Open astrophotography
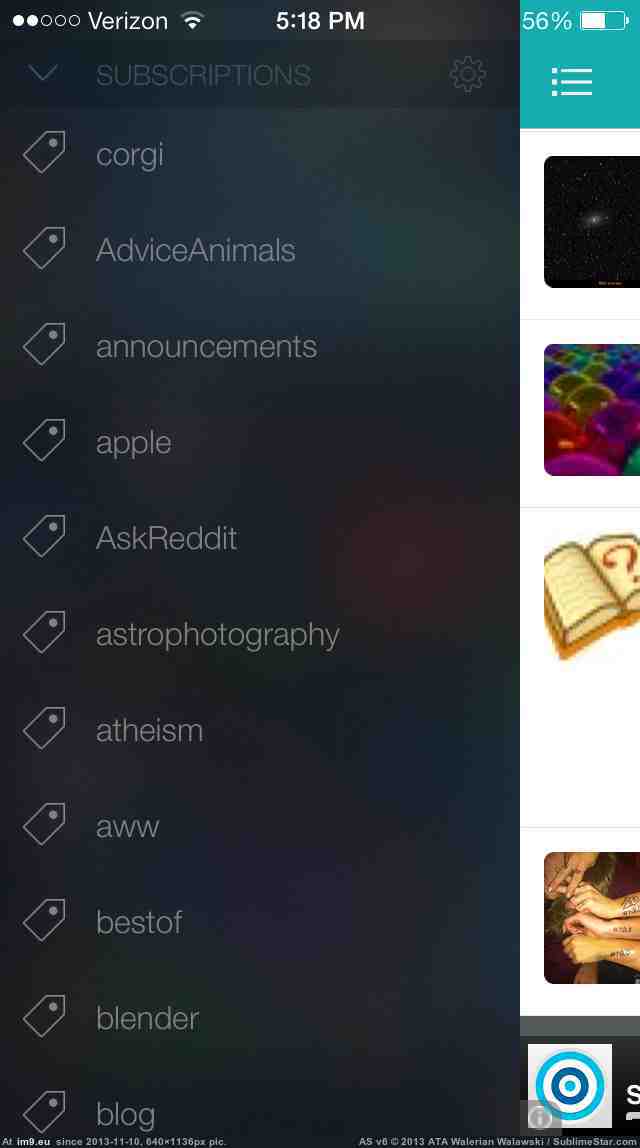 tap(260, 633)
